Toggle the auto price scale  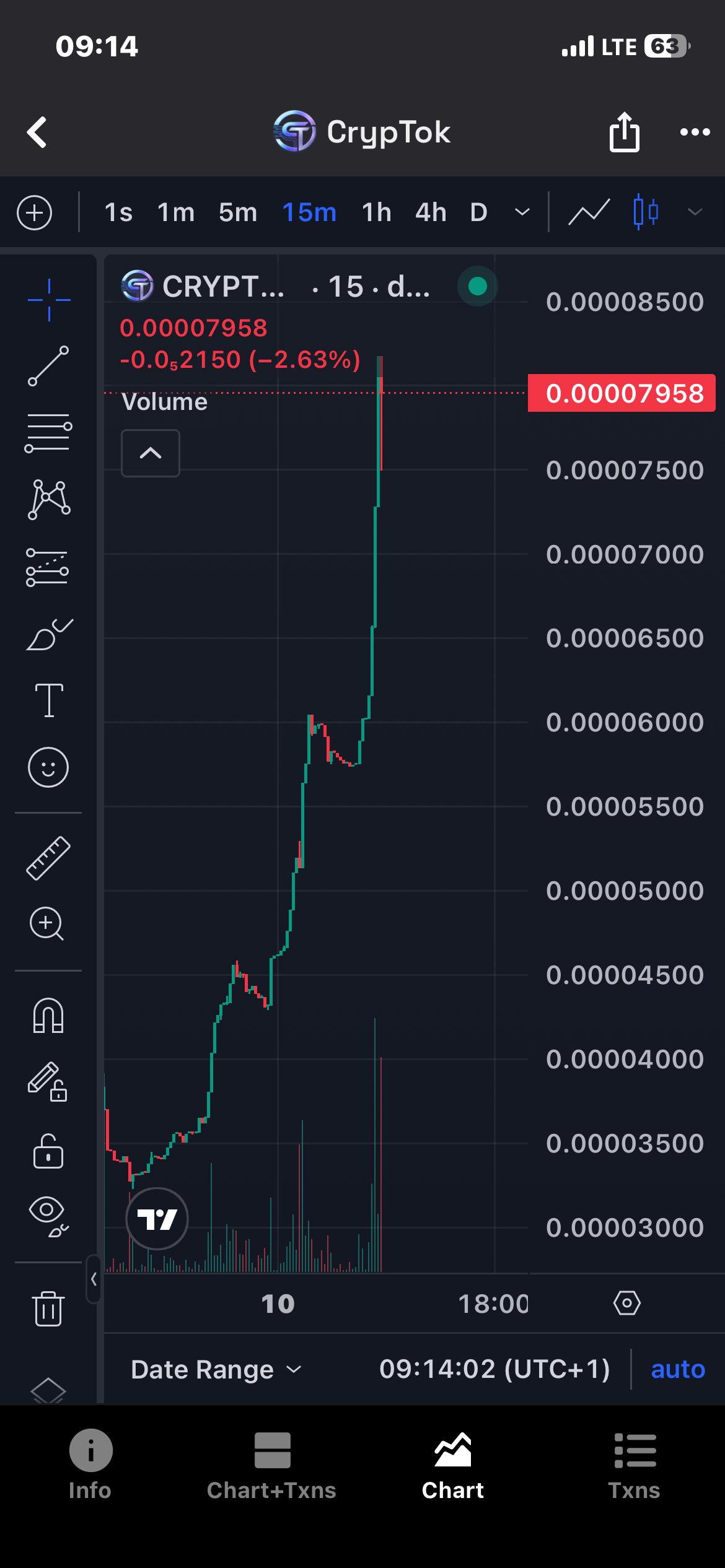pyautogui.click(x=678, y=1369)
